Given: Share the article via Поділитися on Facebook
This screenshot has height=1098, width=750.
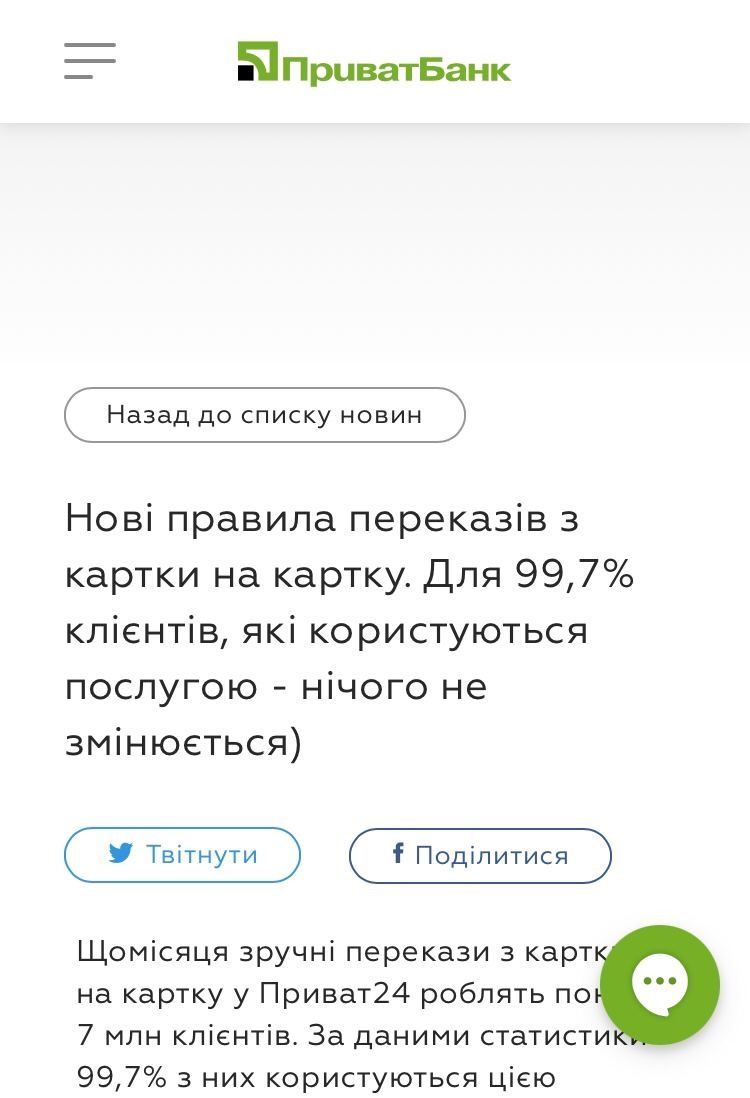Looking at the screenshot, I should point(480,856).
